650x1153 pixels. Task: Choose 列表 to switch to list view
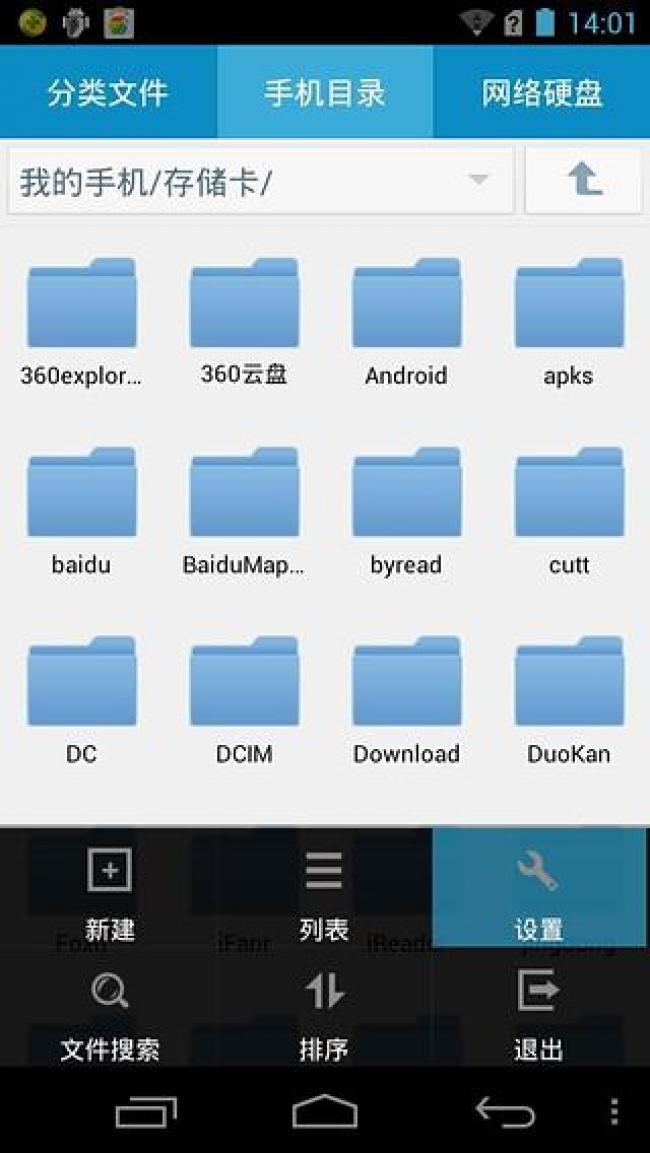[324, 890]
